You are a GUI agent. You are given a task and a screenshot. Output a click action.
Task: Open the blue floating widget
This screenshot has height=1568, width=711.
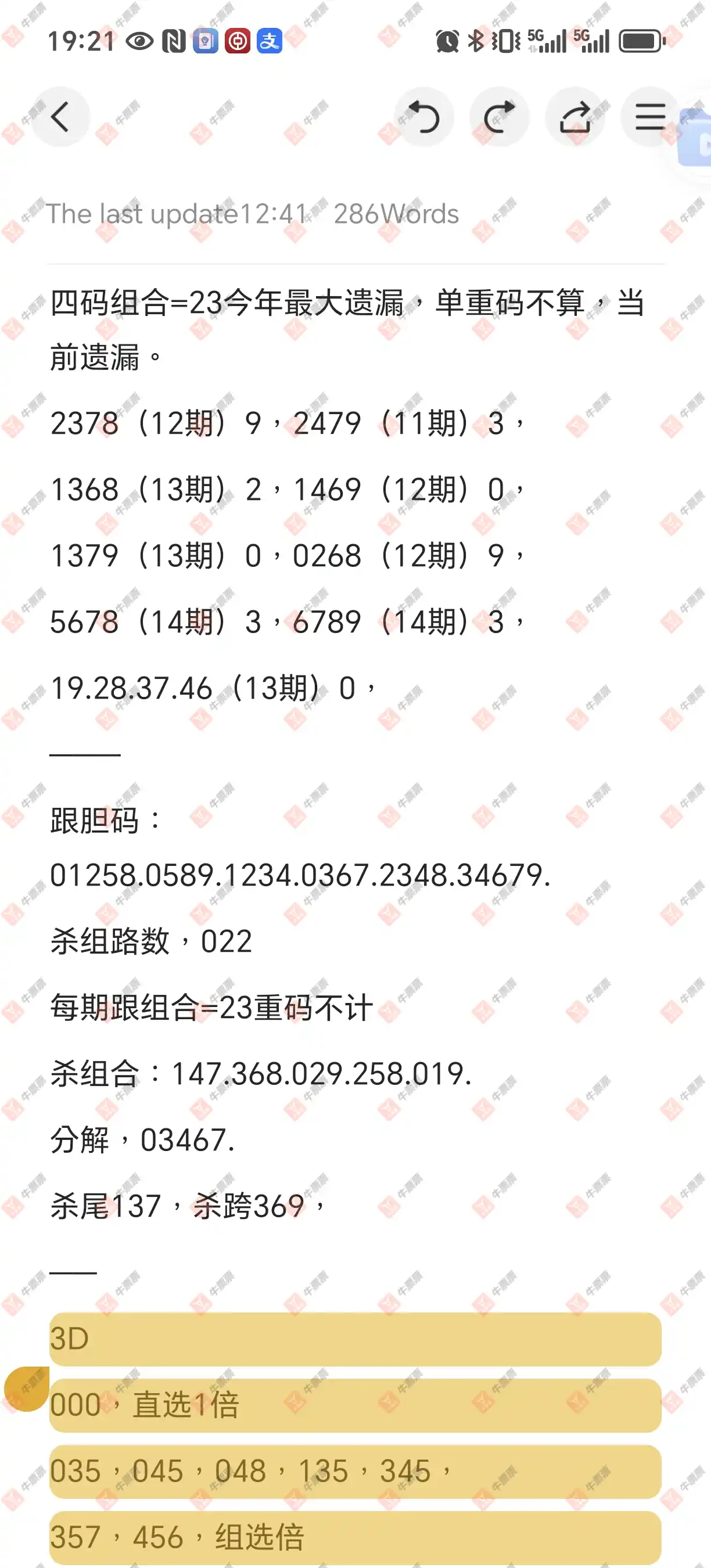click(698, 139)
